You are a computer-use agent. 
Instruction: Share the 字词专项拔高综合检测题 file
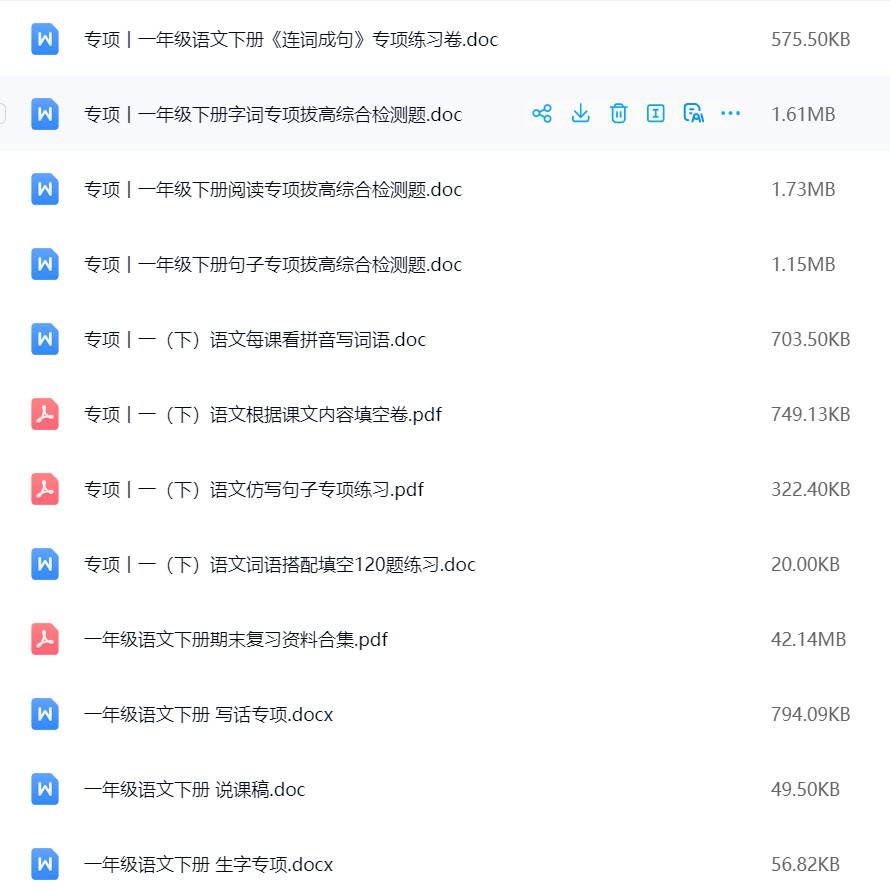[542, 113]
